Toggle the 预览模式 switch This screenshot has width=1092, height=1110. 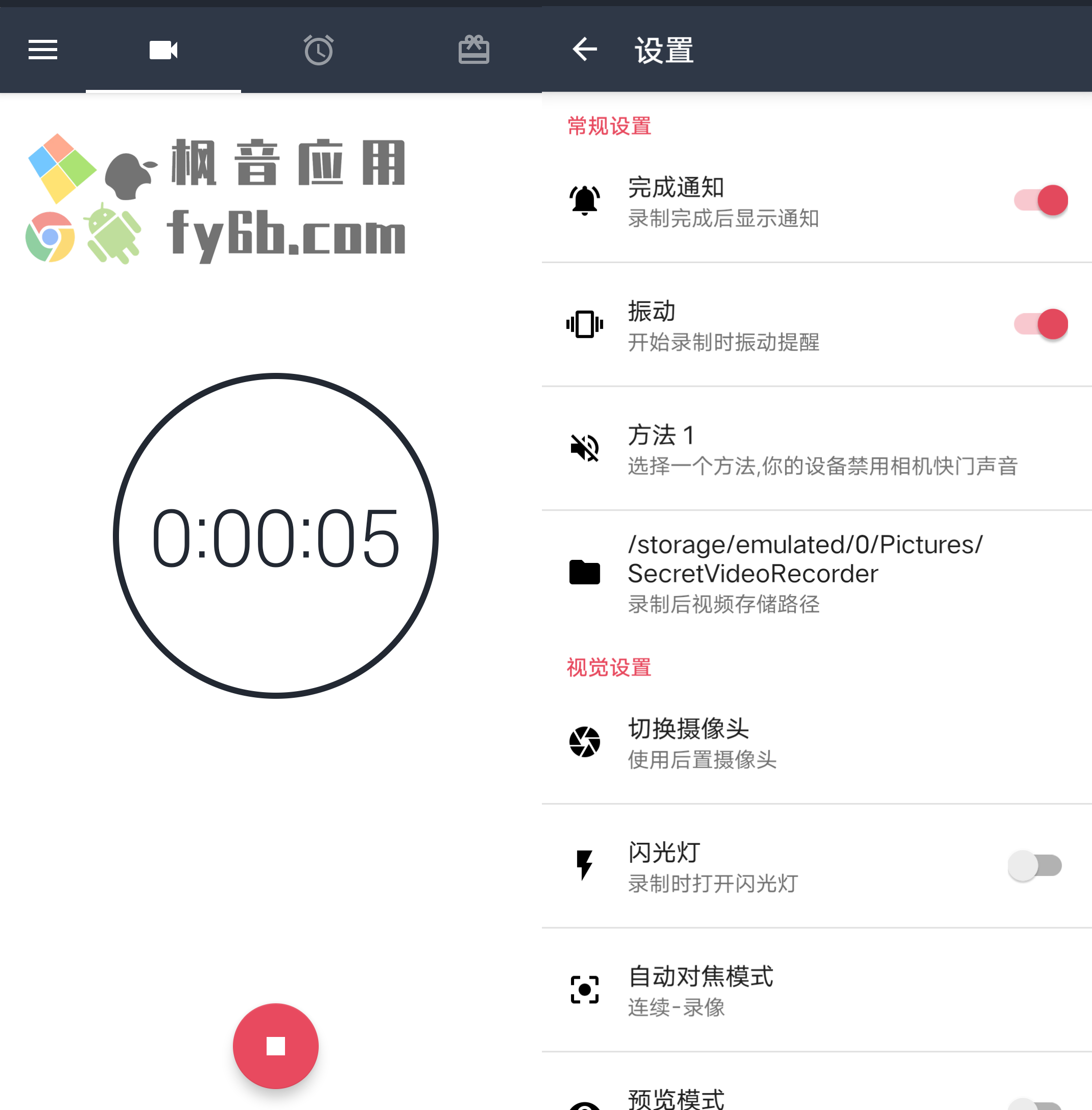click(x=1035, y=1102)
